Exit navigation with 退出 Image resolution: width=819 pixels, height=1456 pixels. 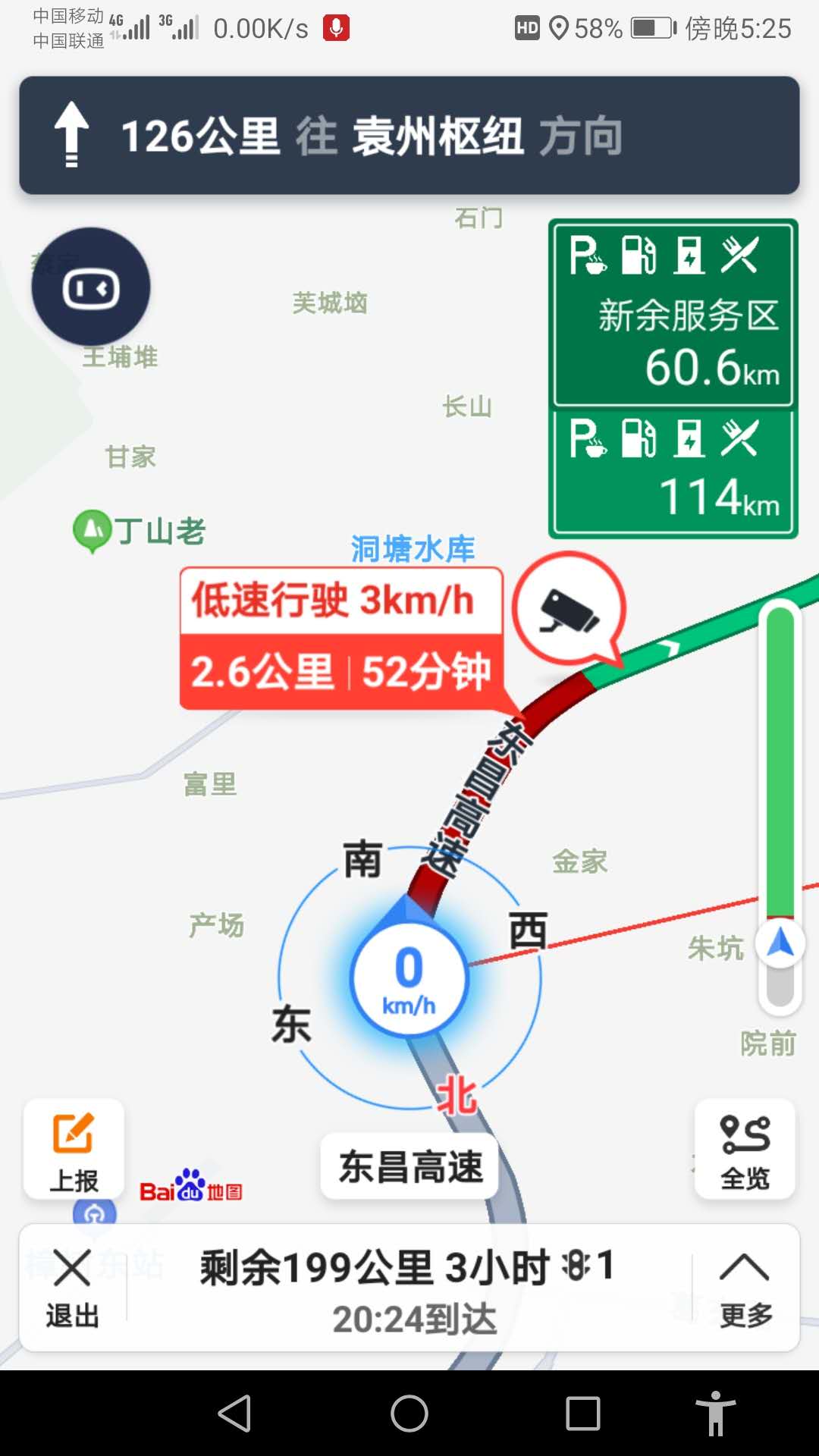pyautogui.click(x=73, y=1288)
